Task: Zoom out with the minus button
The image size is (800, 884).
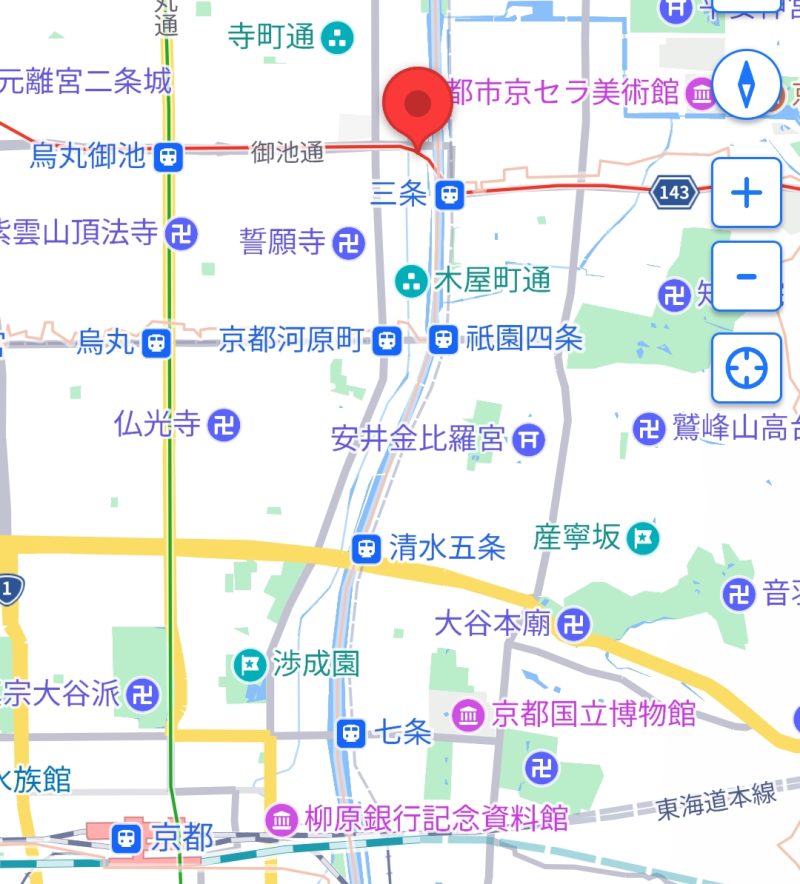Action: tap(746, 276)
